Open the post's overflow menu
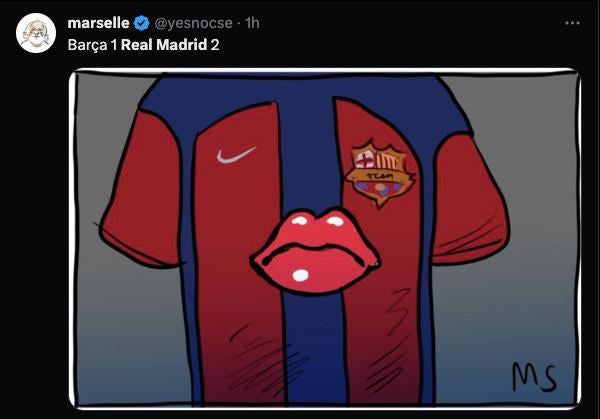The height and width of the screenshot is (419, 600). click(x=571, y=22)
